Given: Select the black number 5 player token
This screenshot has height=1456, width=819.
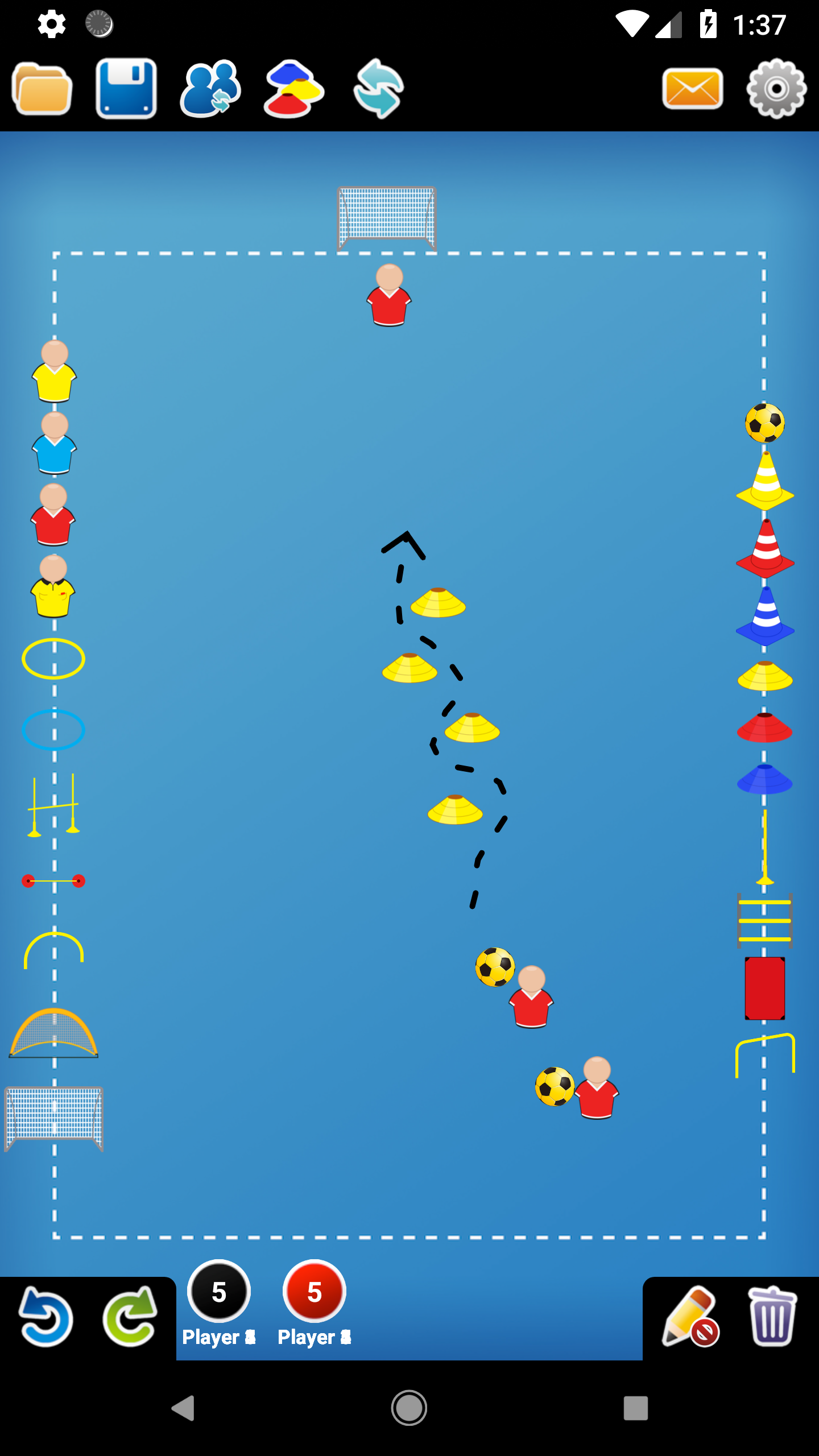Looking at the screenshot, I should (x=219, y=1292).
